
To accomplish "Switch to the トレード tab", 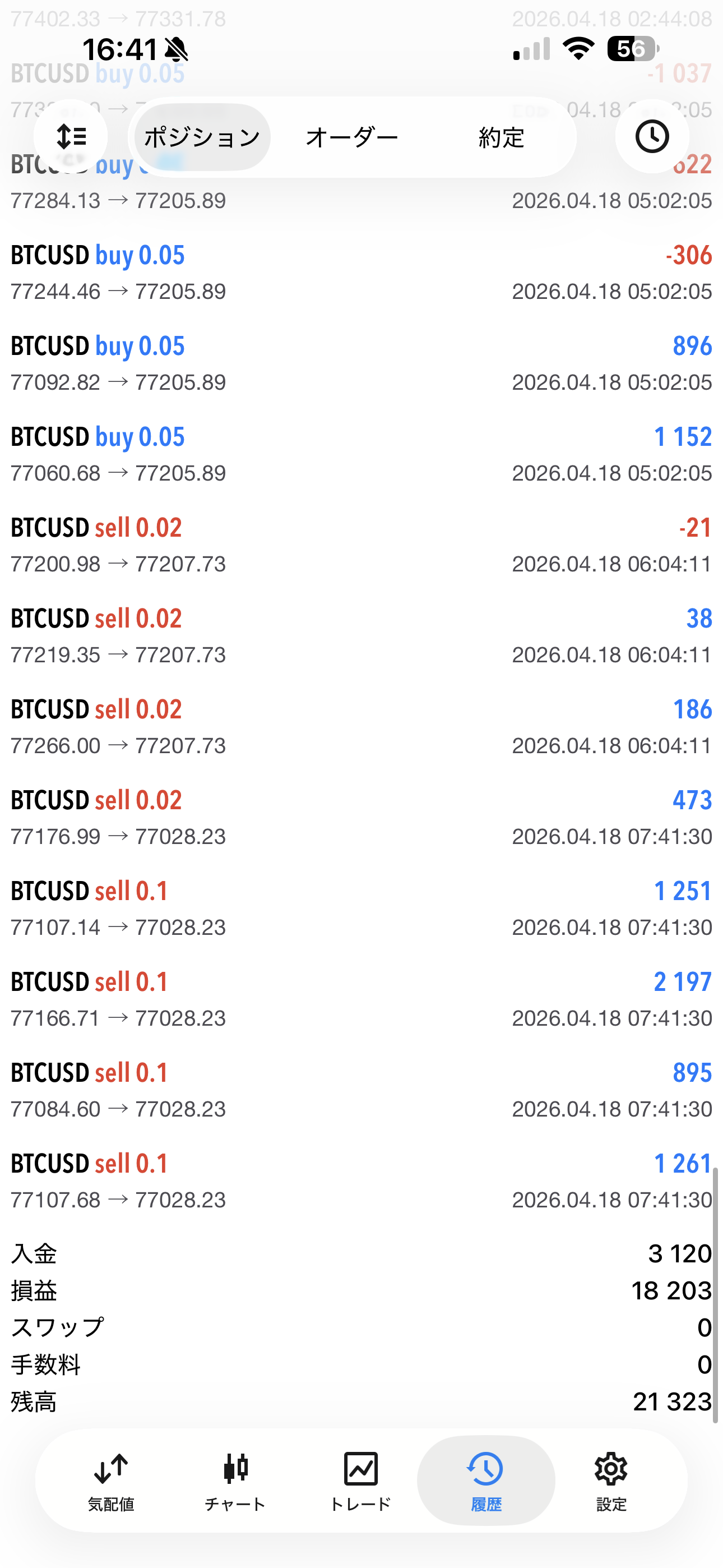I will (360, 1481).
